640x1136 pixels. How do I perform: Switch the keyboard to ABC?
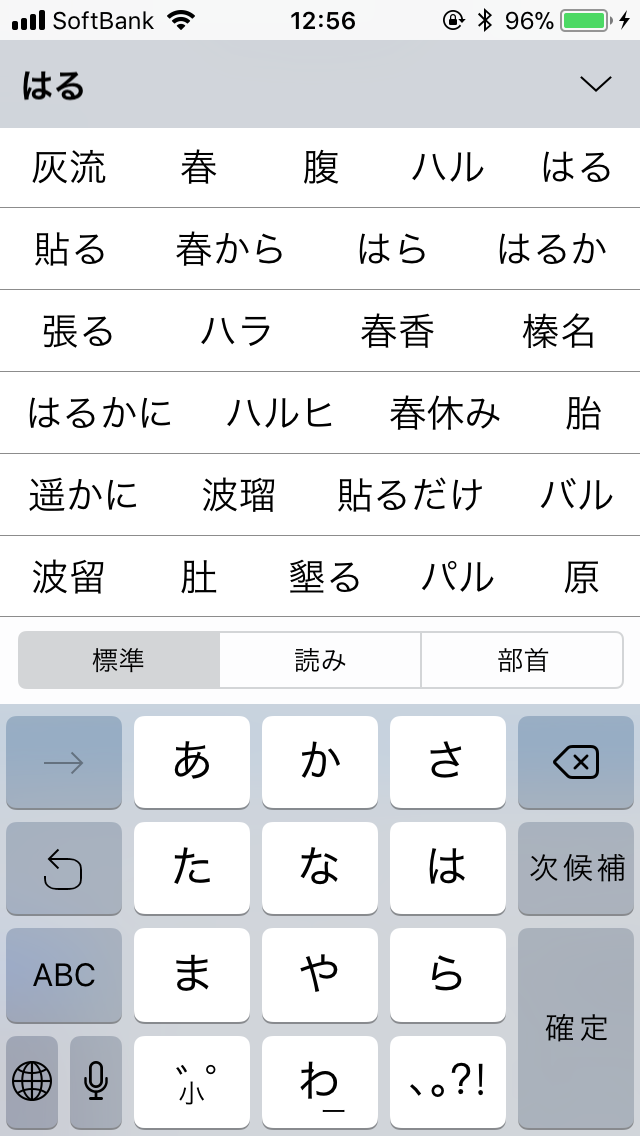(64, 975)
